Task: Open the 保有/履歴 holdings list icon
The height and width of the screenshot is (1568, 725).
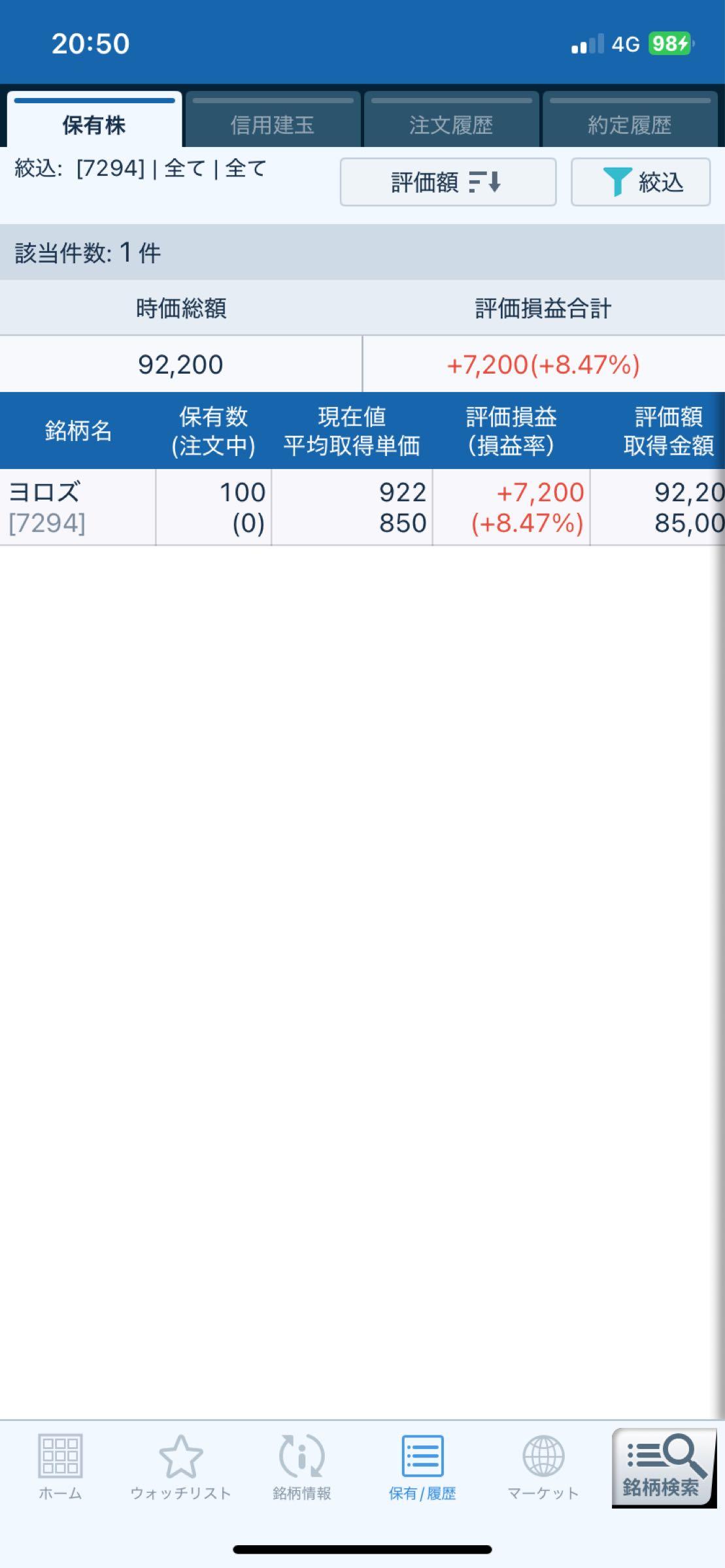Action: click(424, 1454)
